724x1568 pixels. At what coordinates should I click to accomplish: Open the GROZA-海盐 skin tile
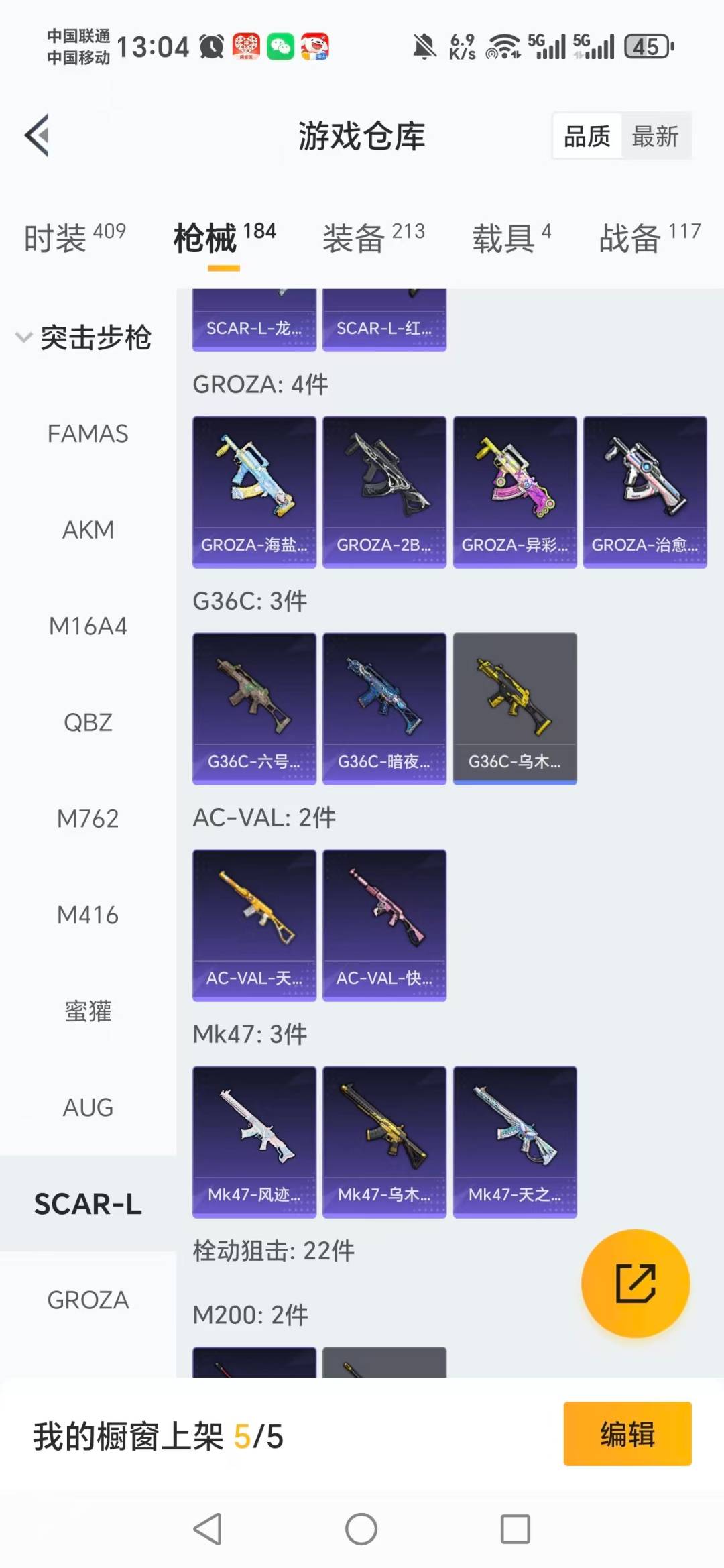[x=254, y=492]
